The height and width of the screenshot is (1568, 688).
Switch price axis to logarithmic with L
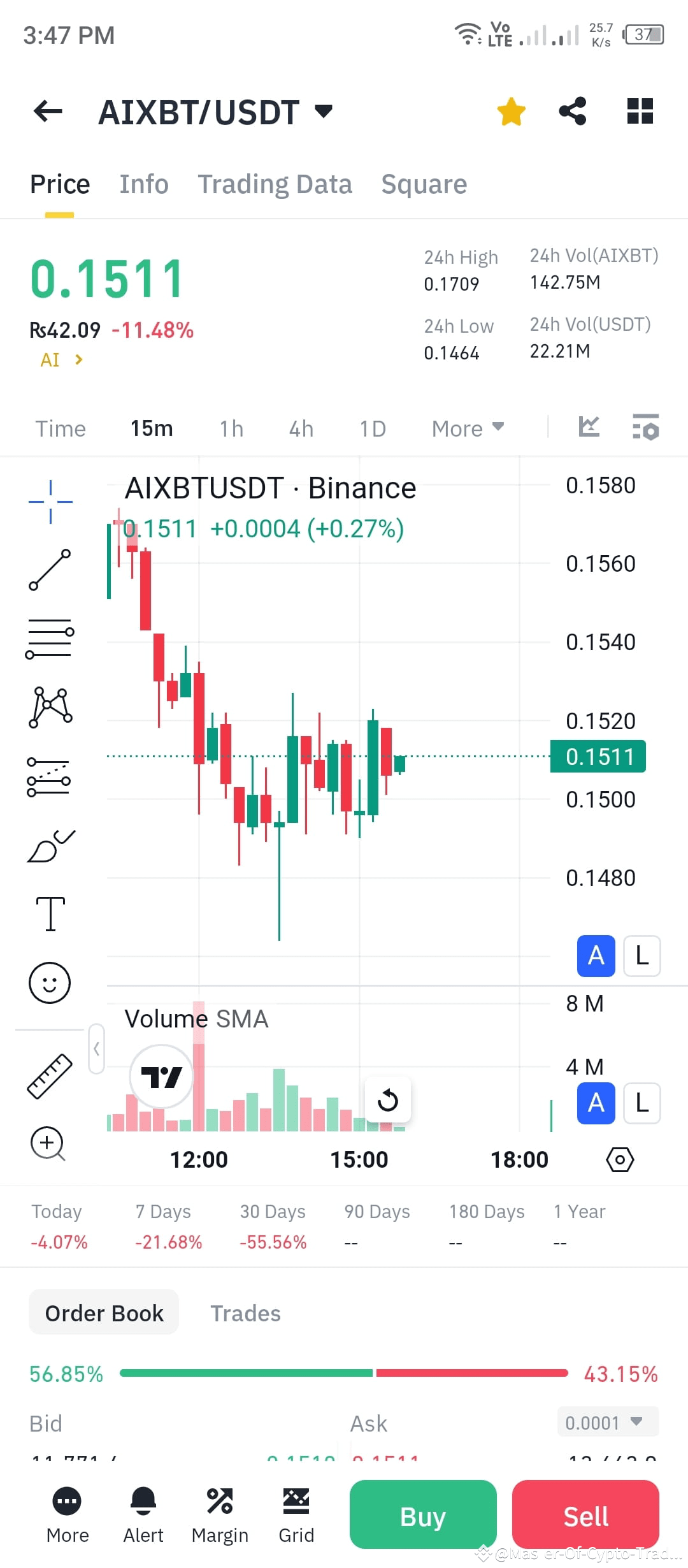(x=641, y=955)
